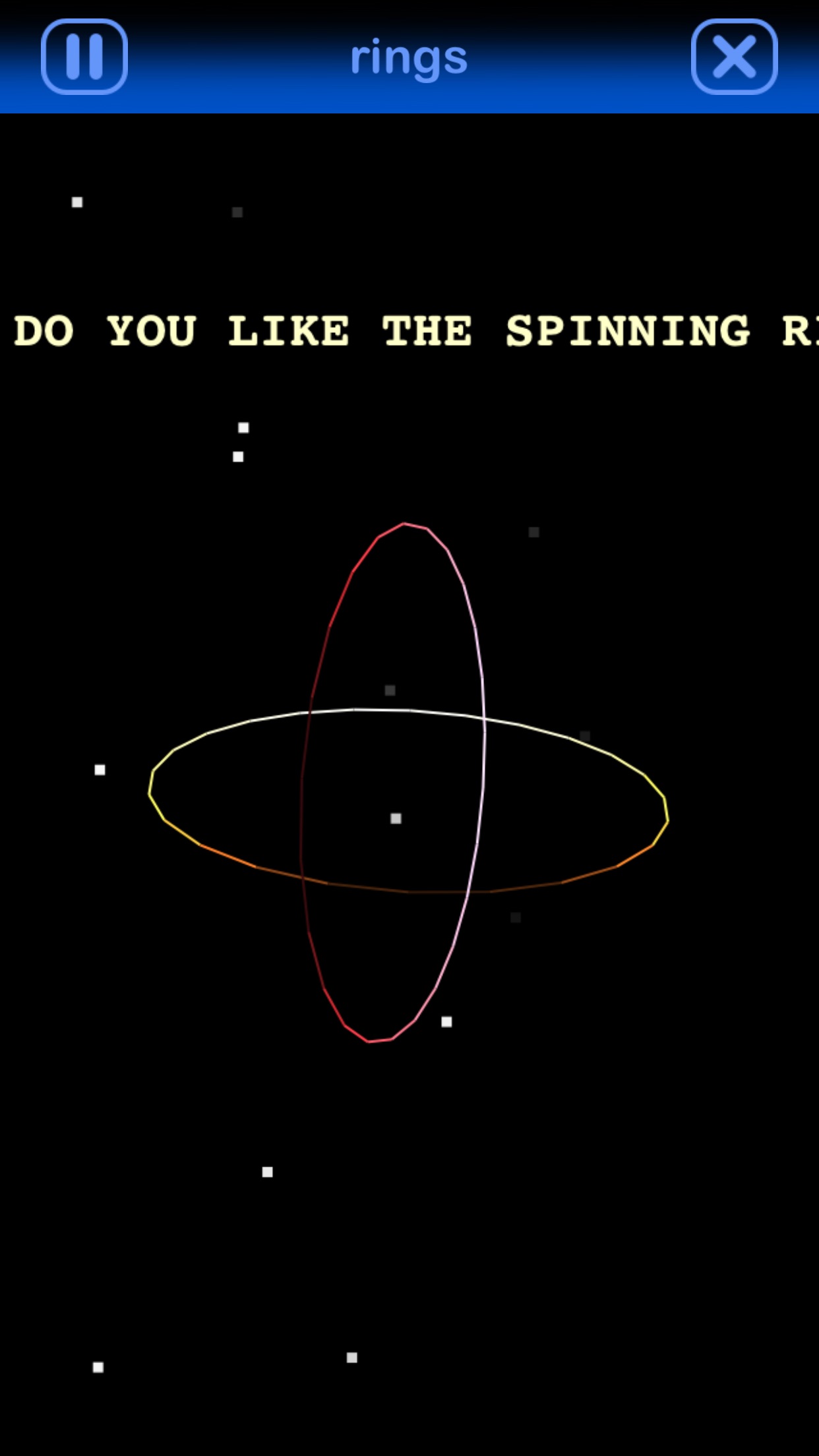Close the rings demo
Screen dimensions: 819x1456
[734, 57]
